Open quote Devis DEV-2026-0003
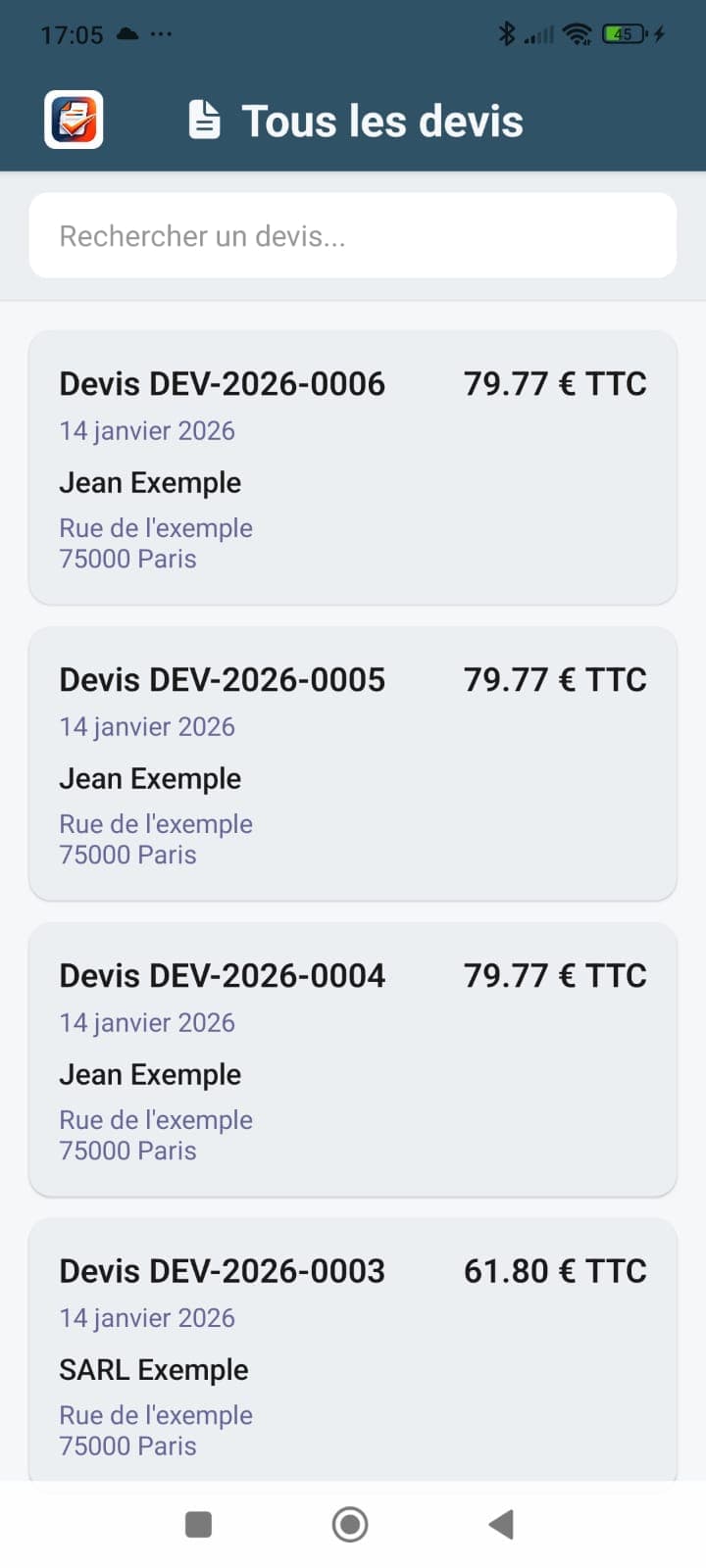The width and height of the screenshot is (706, 1568). coord(223,1270)
